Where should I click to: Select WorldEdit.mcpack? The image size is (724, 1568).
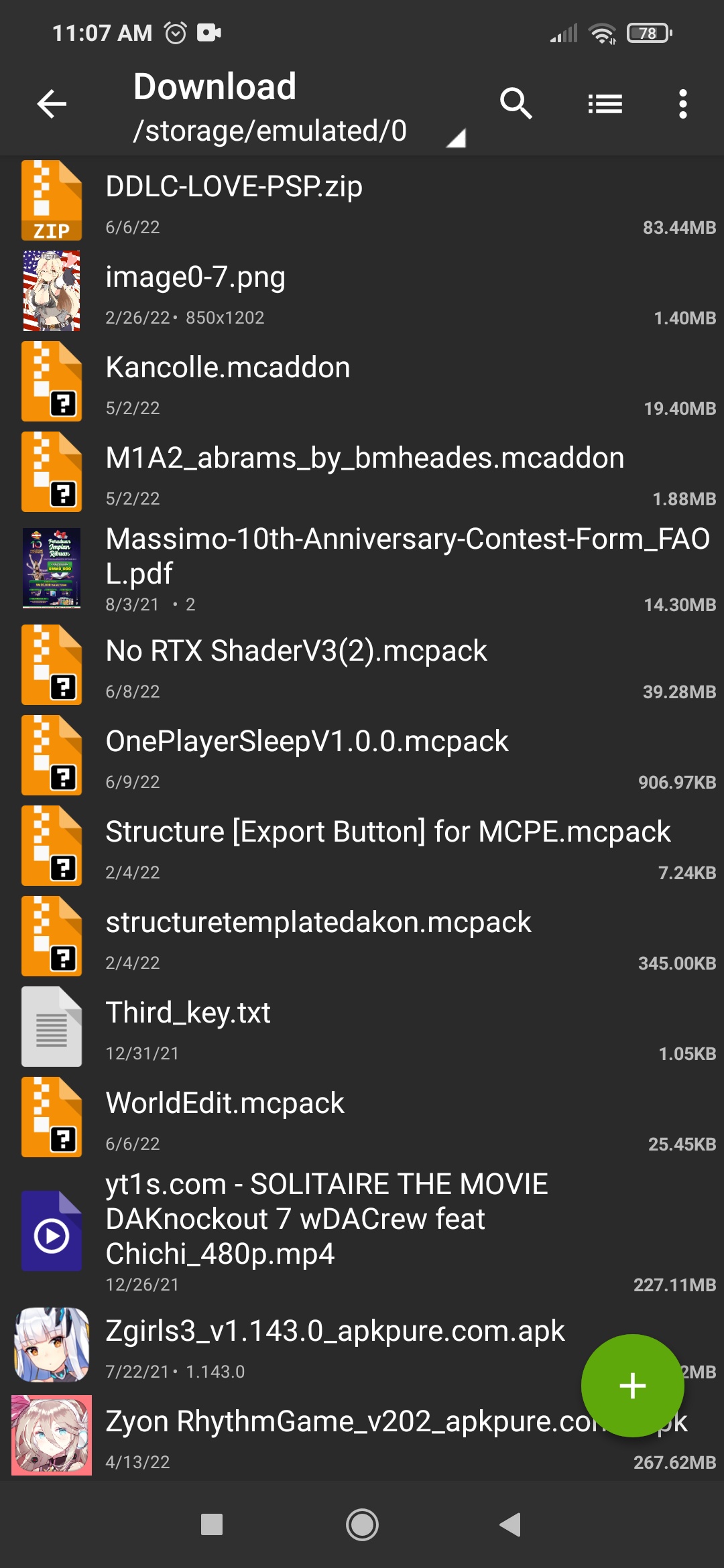(x=362, y=1118)
